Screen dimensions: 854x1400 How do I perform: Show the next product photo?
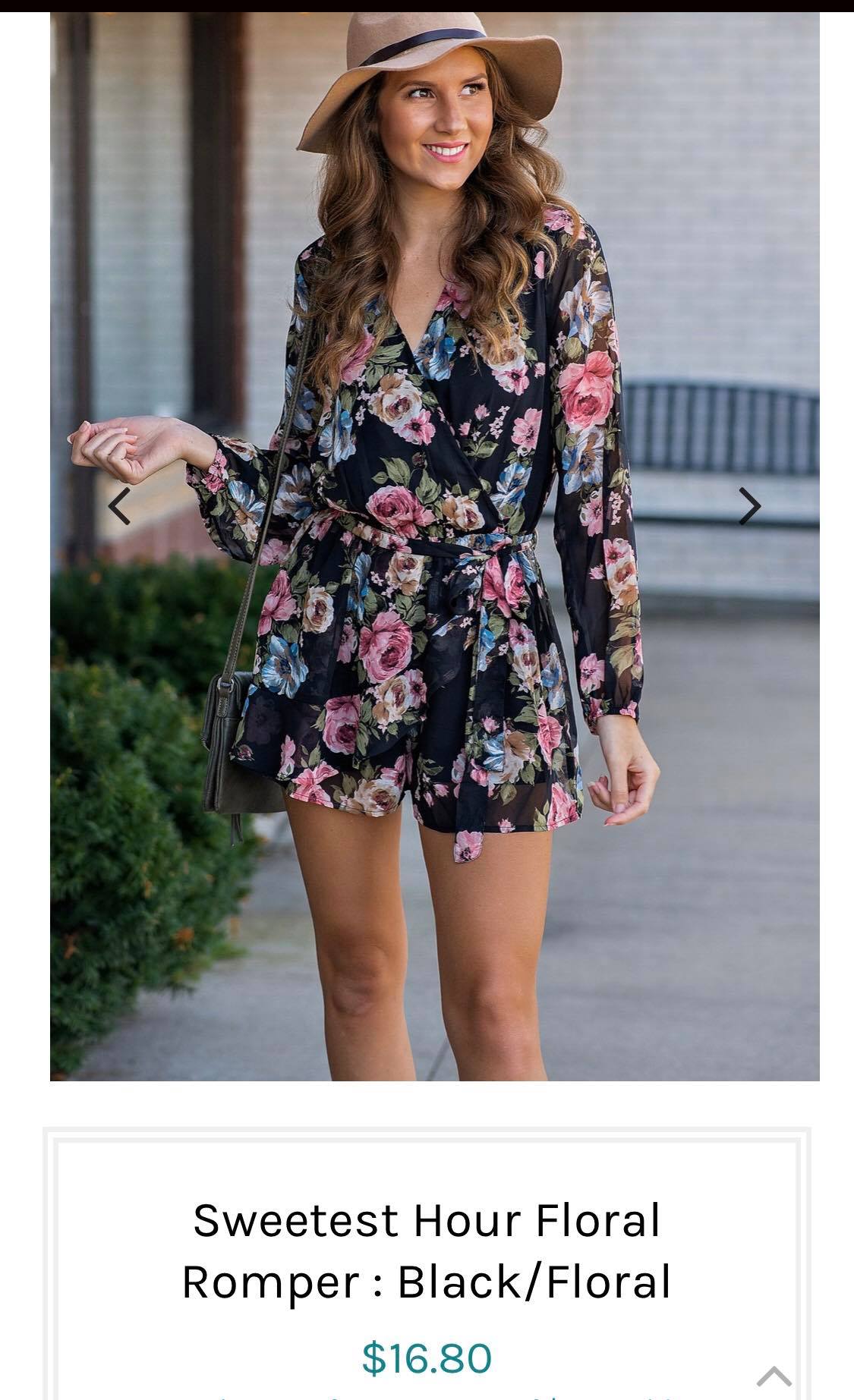coord(749,506)
